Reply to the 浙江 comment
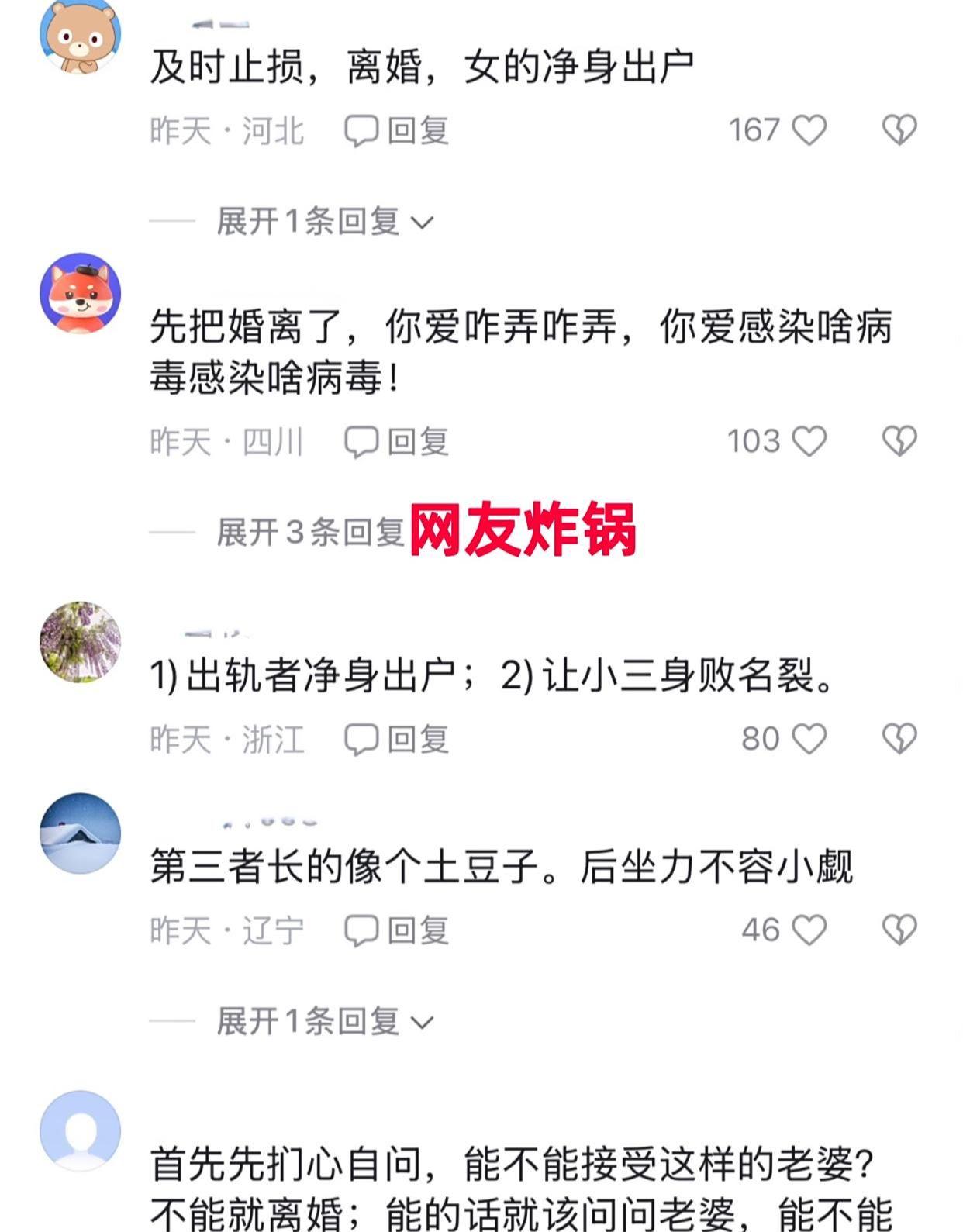Screen dimensions: 963x1232 tap(397, 739)
